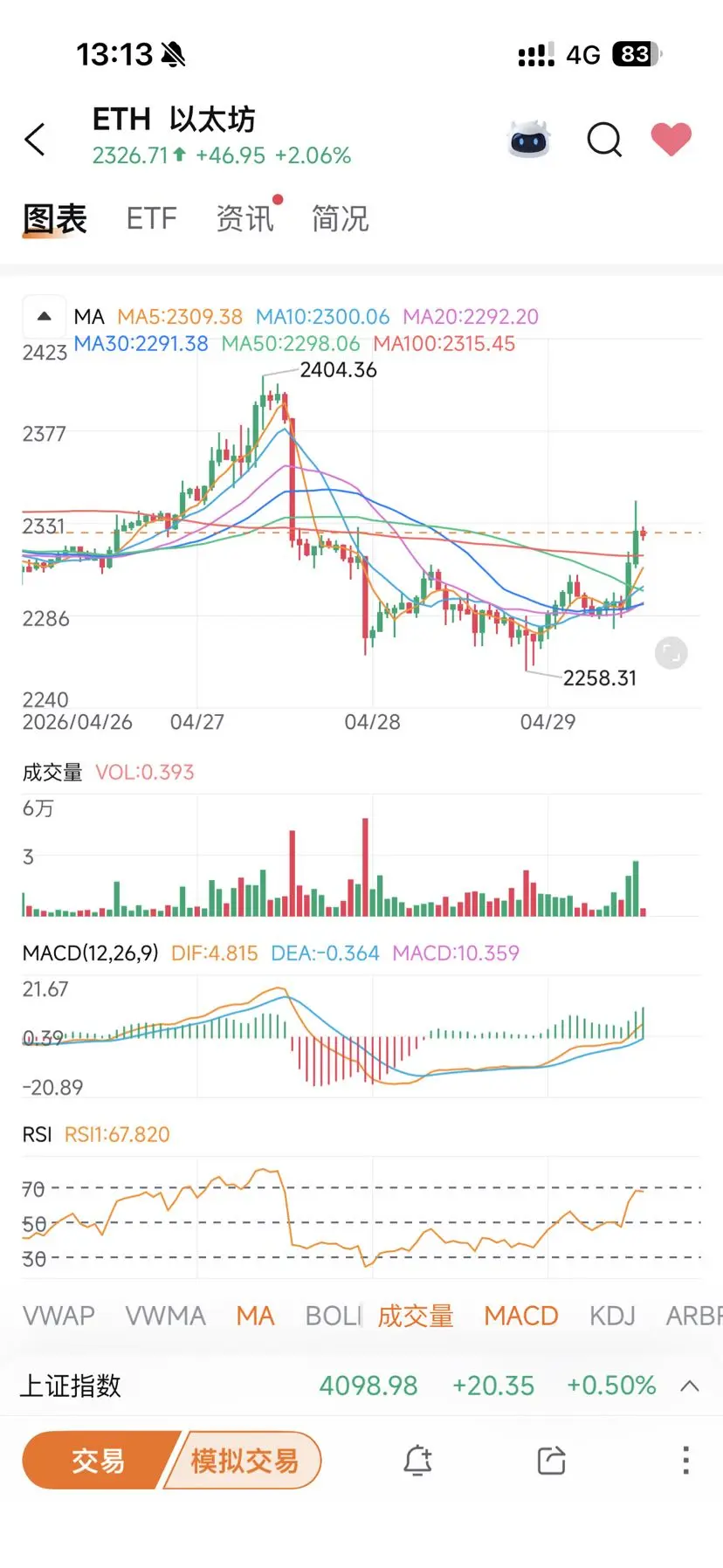The width and height of the screenshot is (723, 1568).
Task: Expand the 上证指数 index bar
Action: (690, 1386)
